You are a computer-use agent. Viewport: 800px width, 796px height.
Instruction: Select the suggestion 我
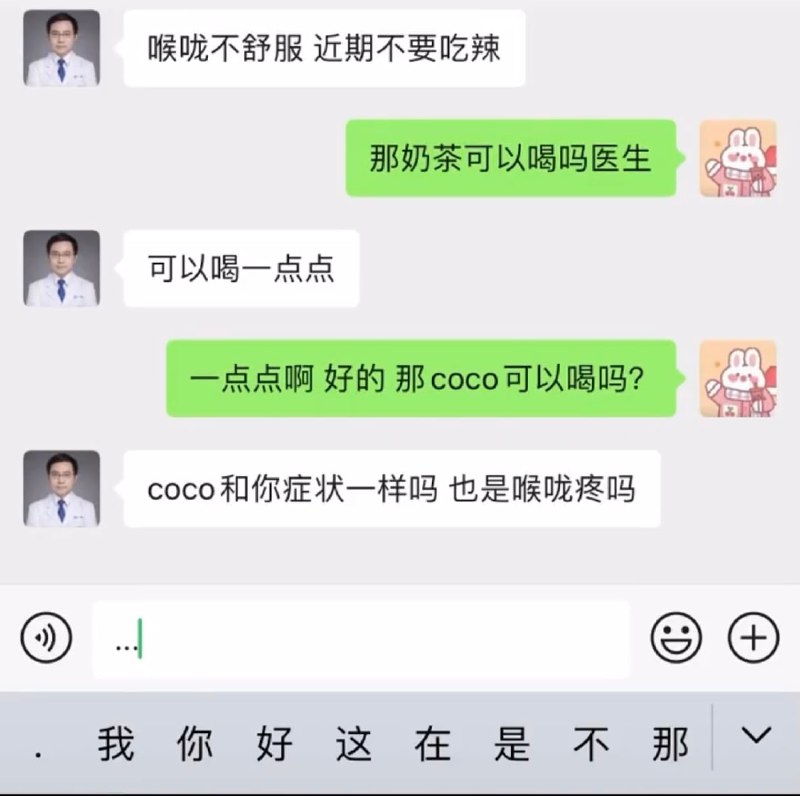[116, 744]
